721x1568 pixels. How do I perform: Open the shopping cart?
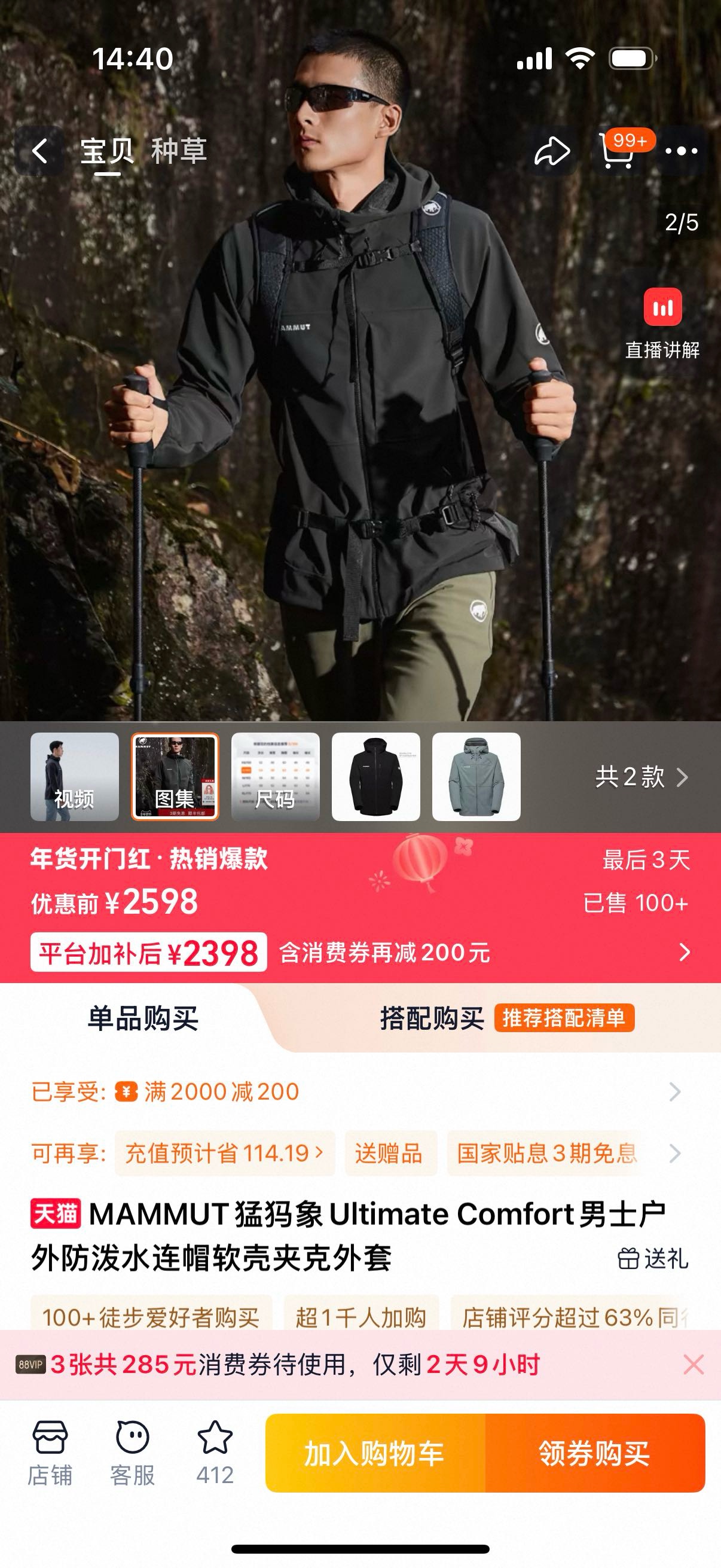pyautogui.click(x=617, y=151)
